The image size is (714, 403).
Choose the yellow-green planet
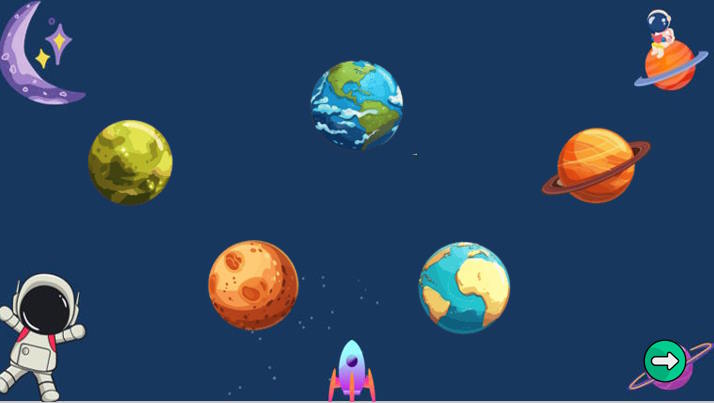130,162
